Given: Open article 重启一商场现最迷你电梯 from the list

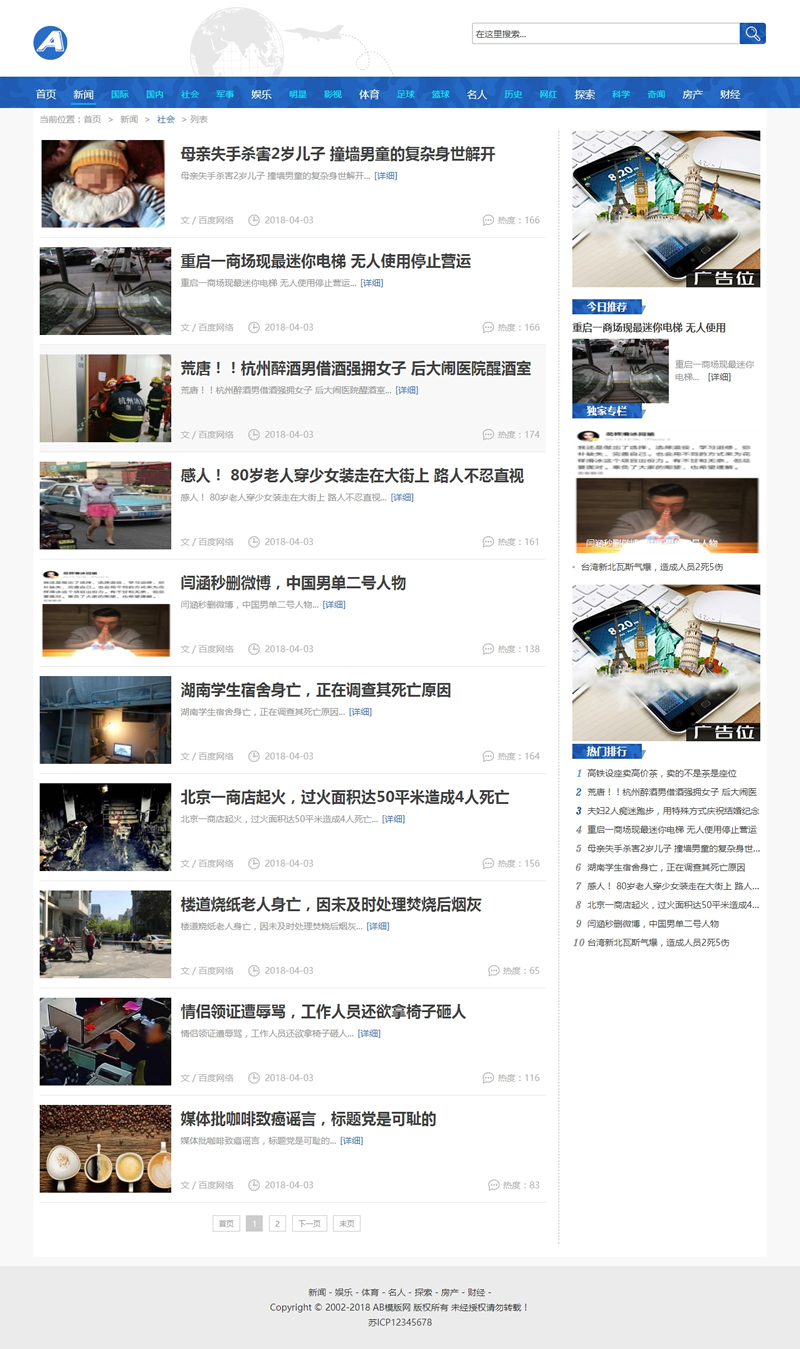Looking at the screenshot, I should 325,262.
